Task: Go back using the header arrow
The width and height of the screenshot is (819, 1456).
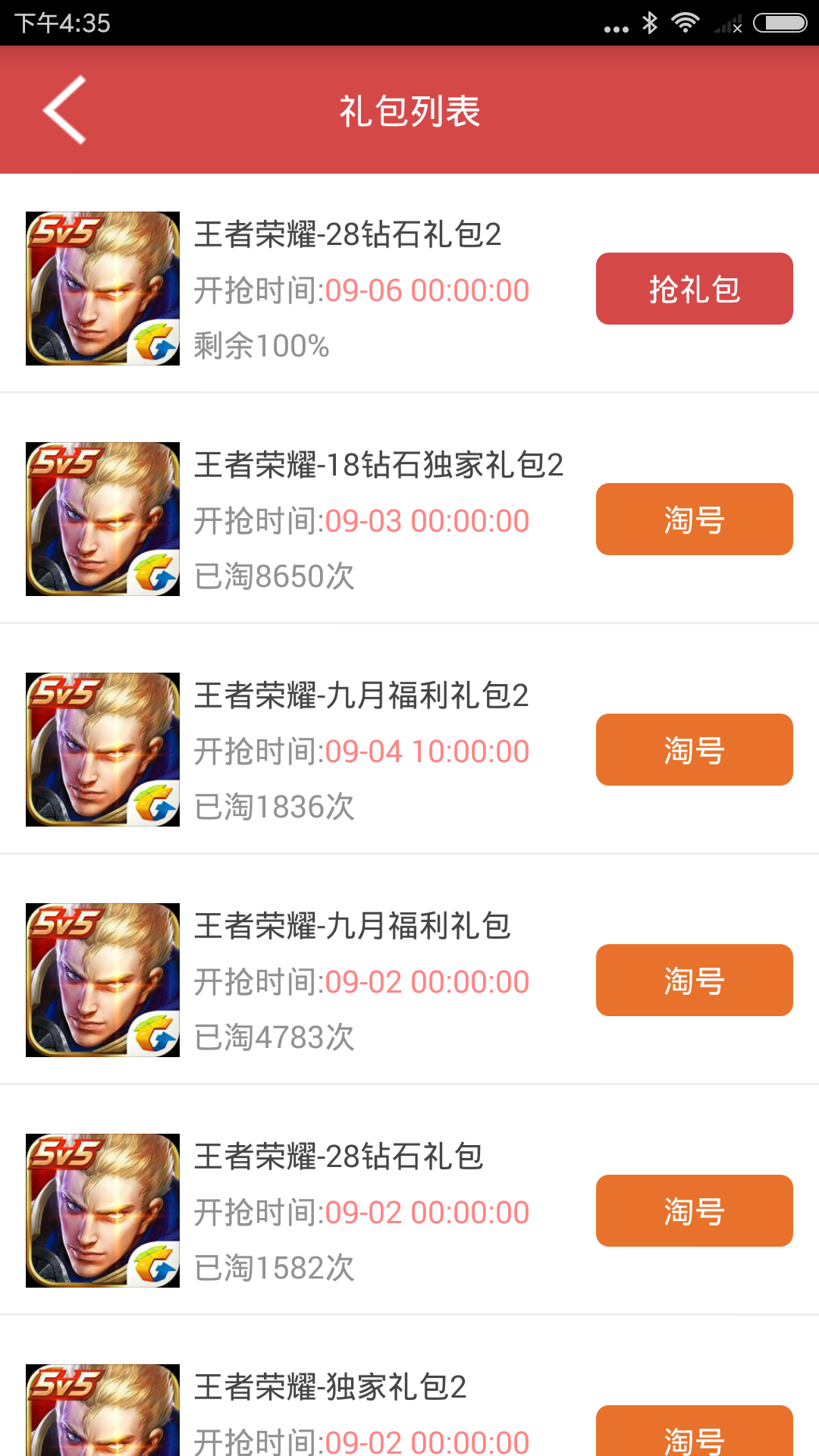Action: 64,110
